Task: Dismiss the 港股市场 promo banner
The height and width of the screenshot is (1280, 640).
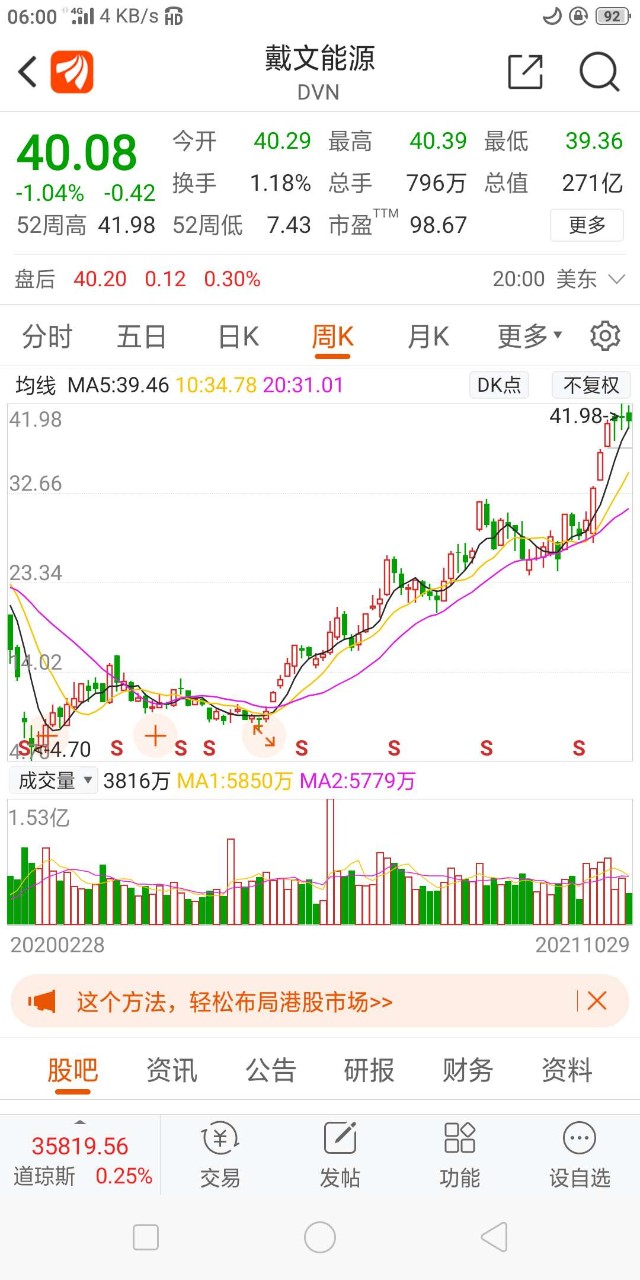Action: click(x=597, y=1001)
